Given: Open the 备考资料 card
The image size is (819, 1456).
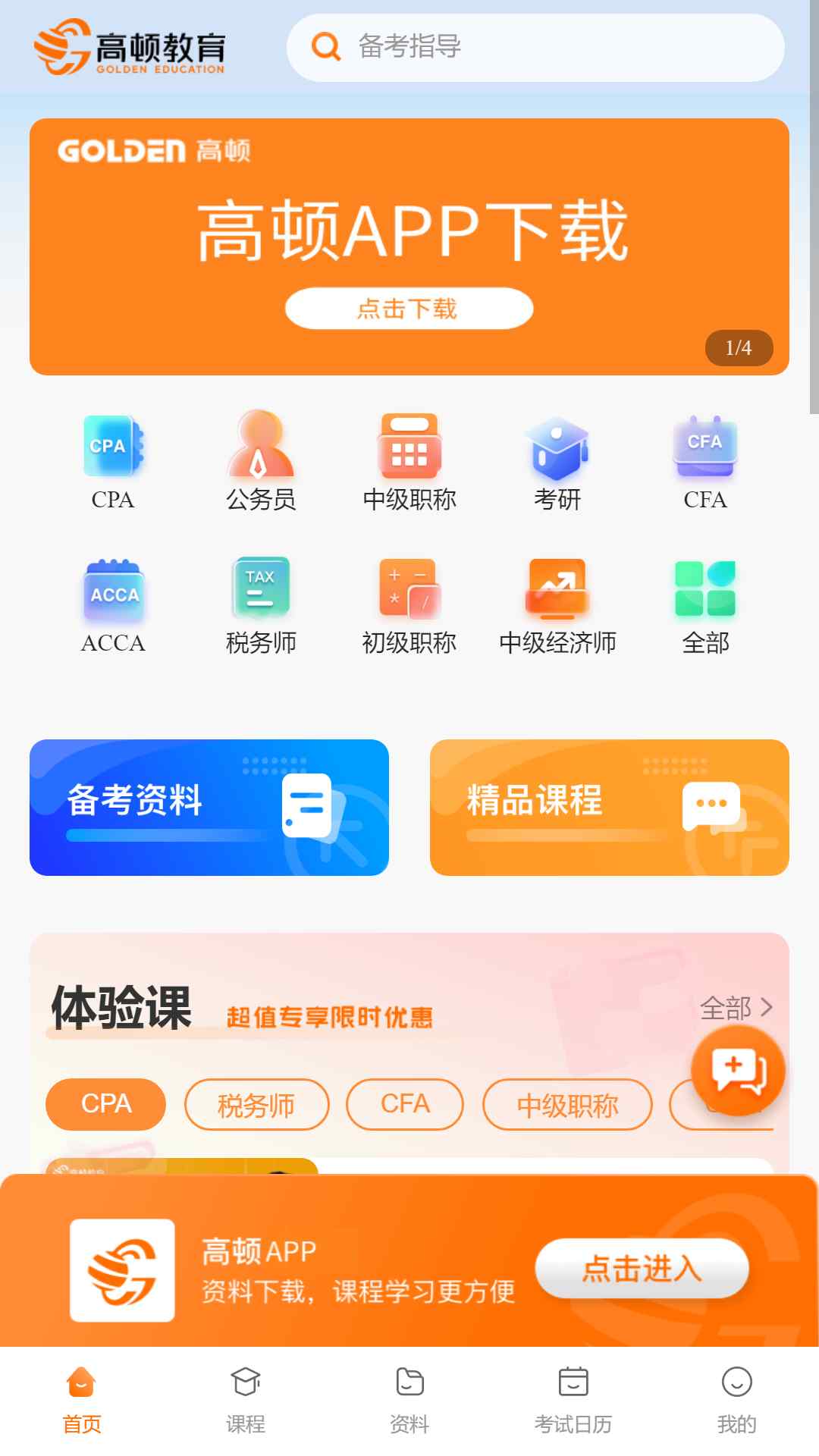Looking at the screenshot, I should pos(209,808).
